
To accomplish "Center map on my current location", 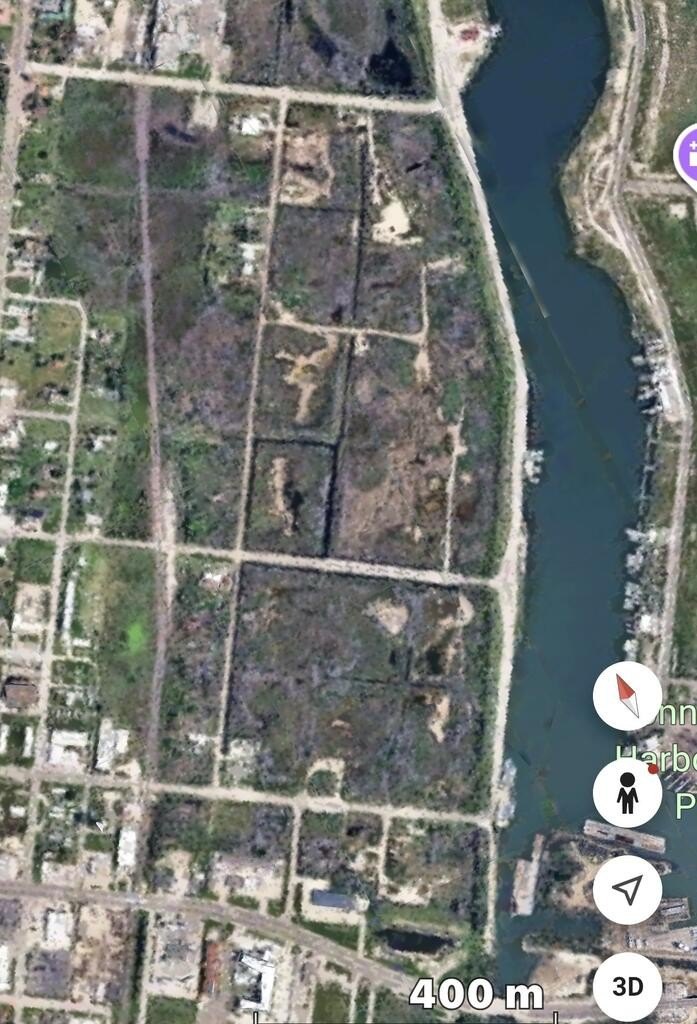I will pyautogui.click(x=627, y=889).
